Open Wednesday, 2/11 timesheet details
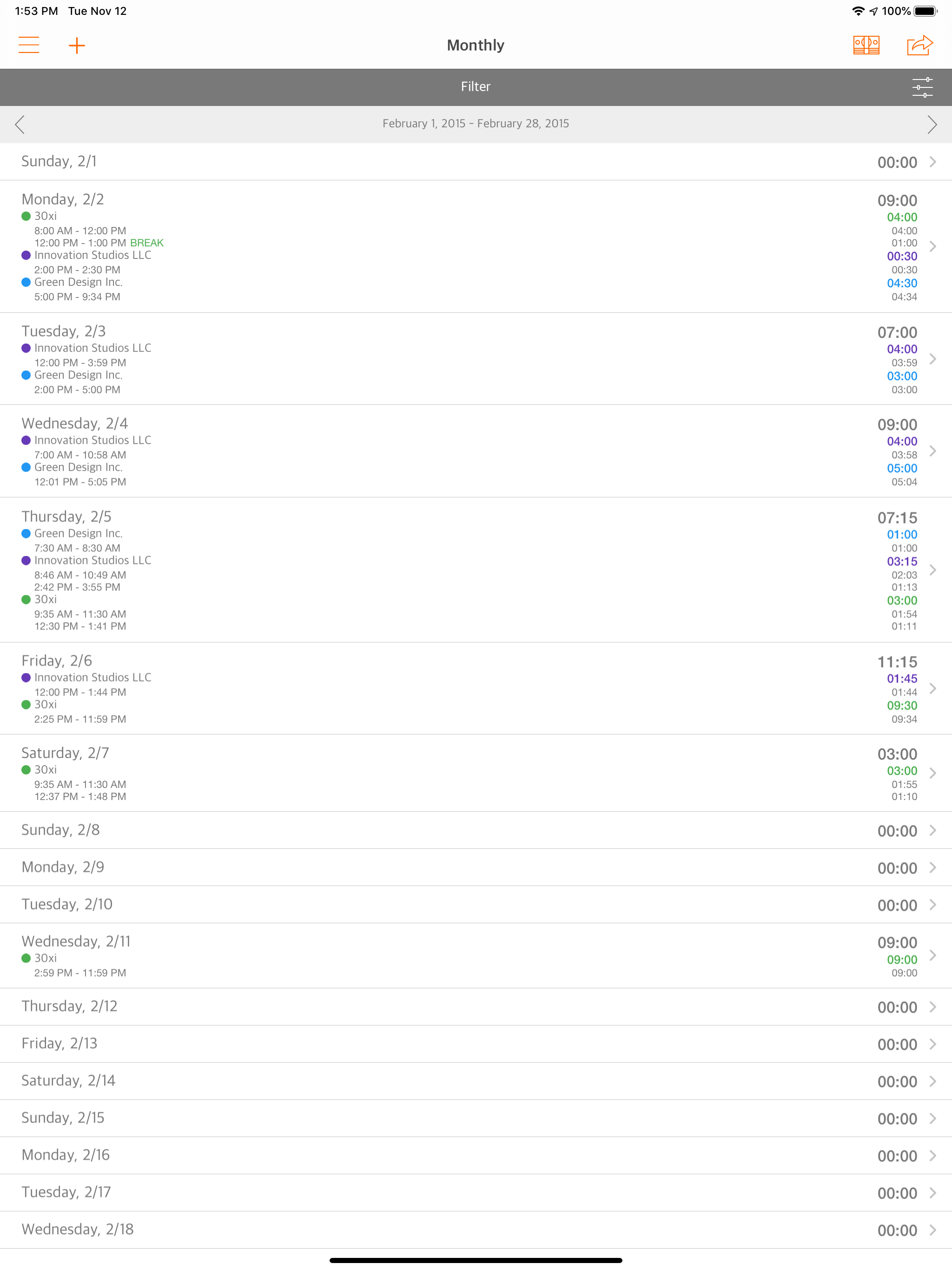952x1270 pixels. 932,955
